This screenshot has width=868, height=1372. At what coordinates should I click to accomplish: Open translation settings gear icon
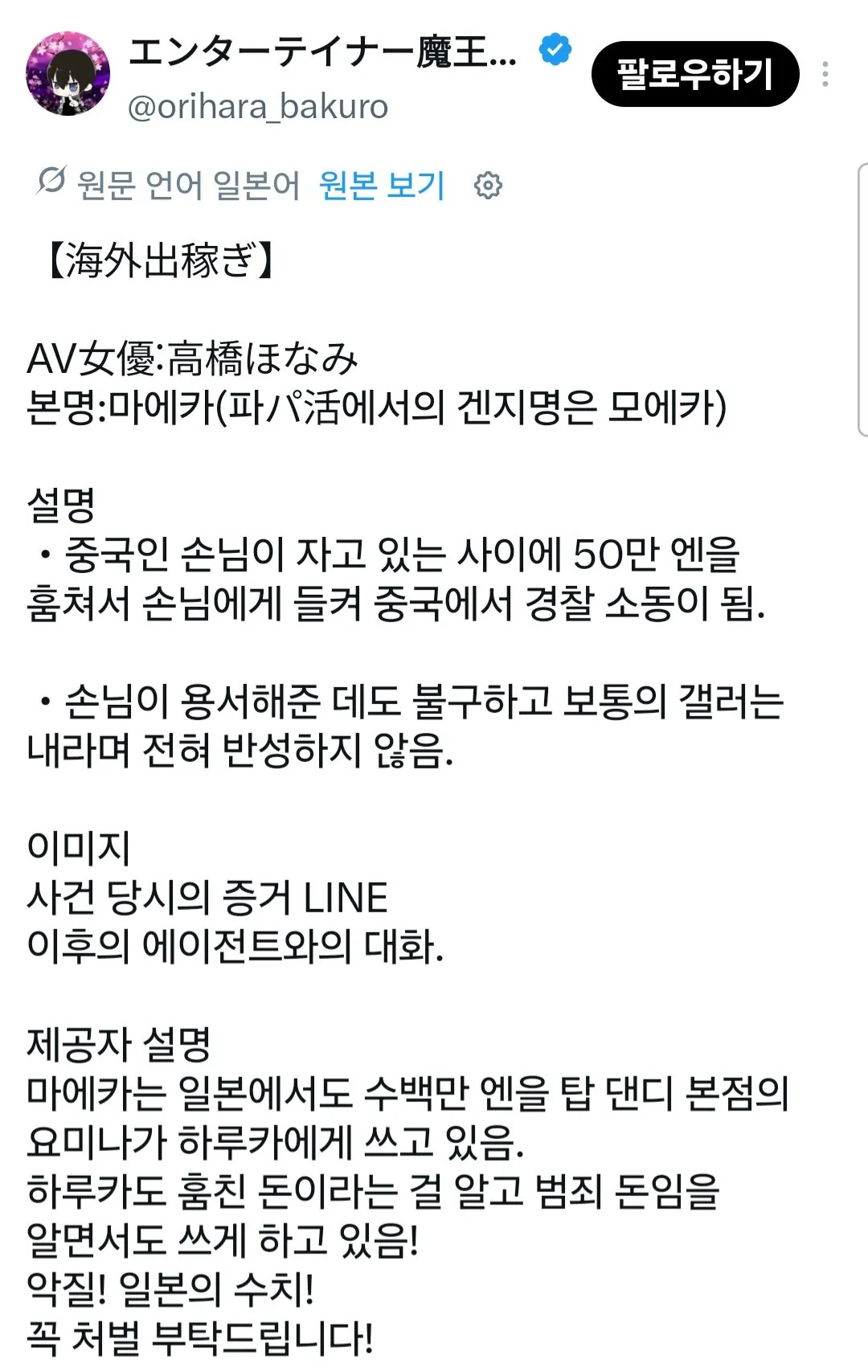(x=488, y=186)
